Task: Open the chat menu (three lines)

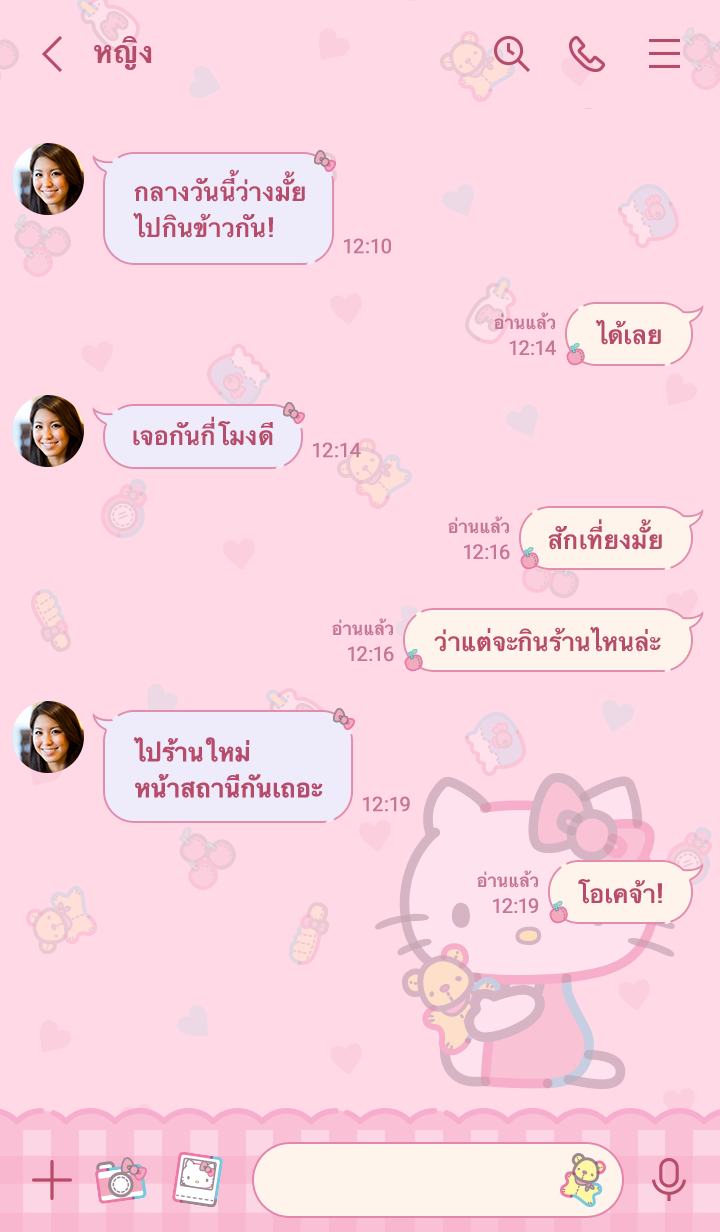Action: point(664,54)
